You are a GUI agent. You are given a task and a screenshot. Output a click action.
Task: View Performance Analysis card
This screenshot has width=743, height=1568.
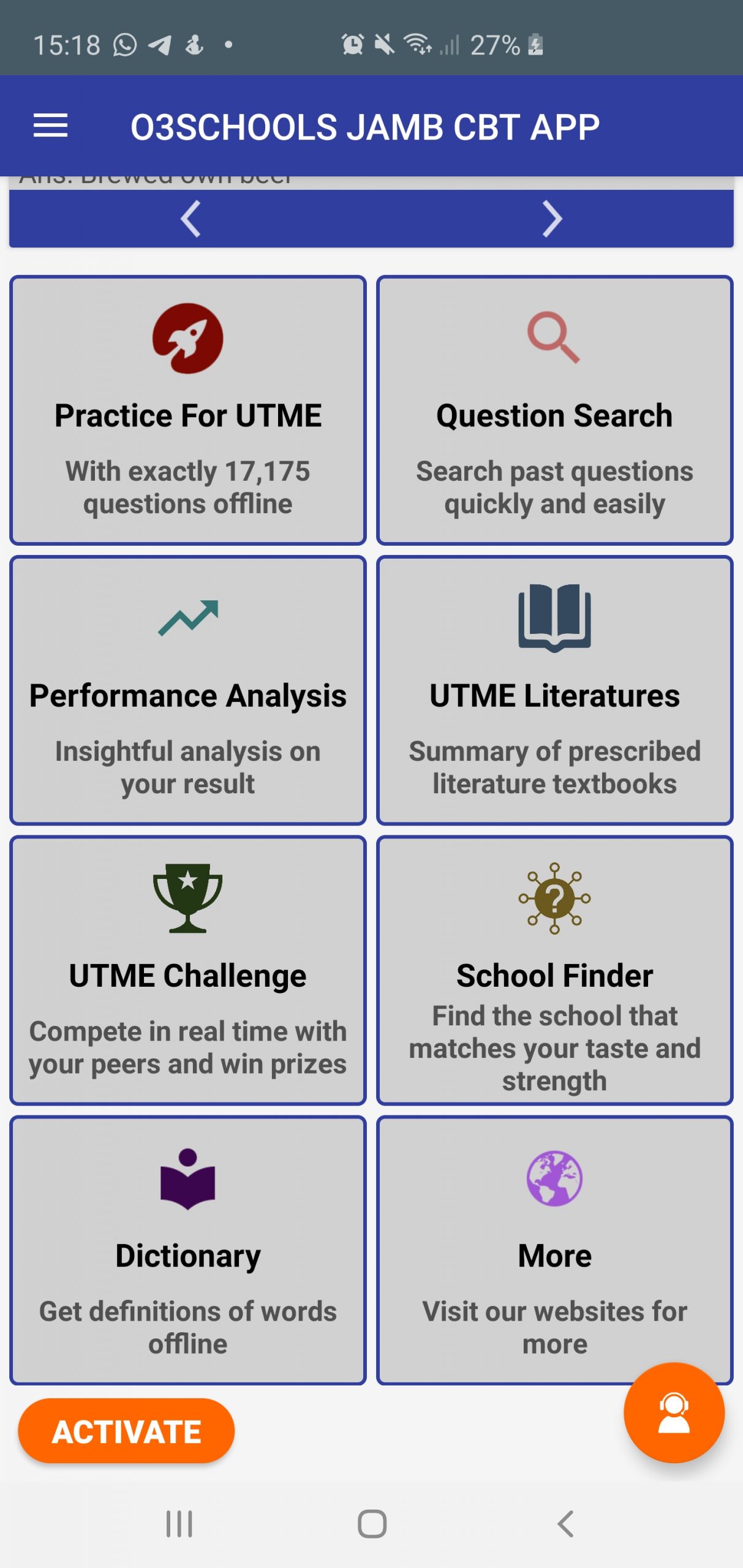(188, 690)
